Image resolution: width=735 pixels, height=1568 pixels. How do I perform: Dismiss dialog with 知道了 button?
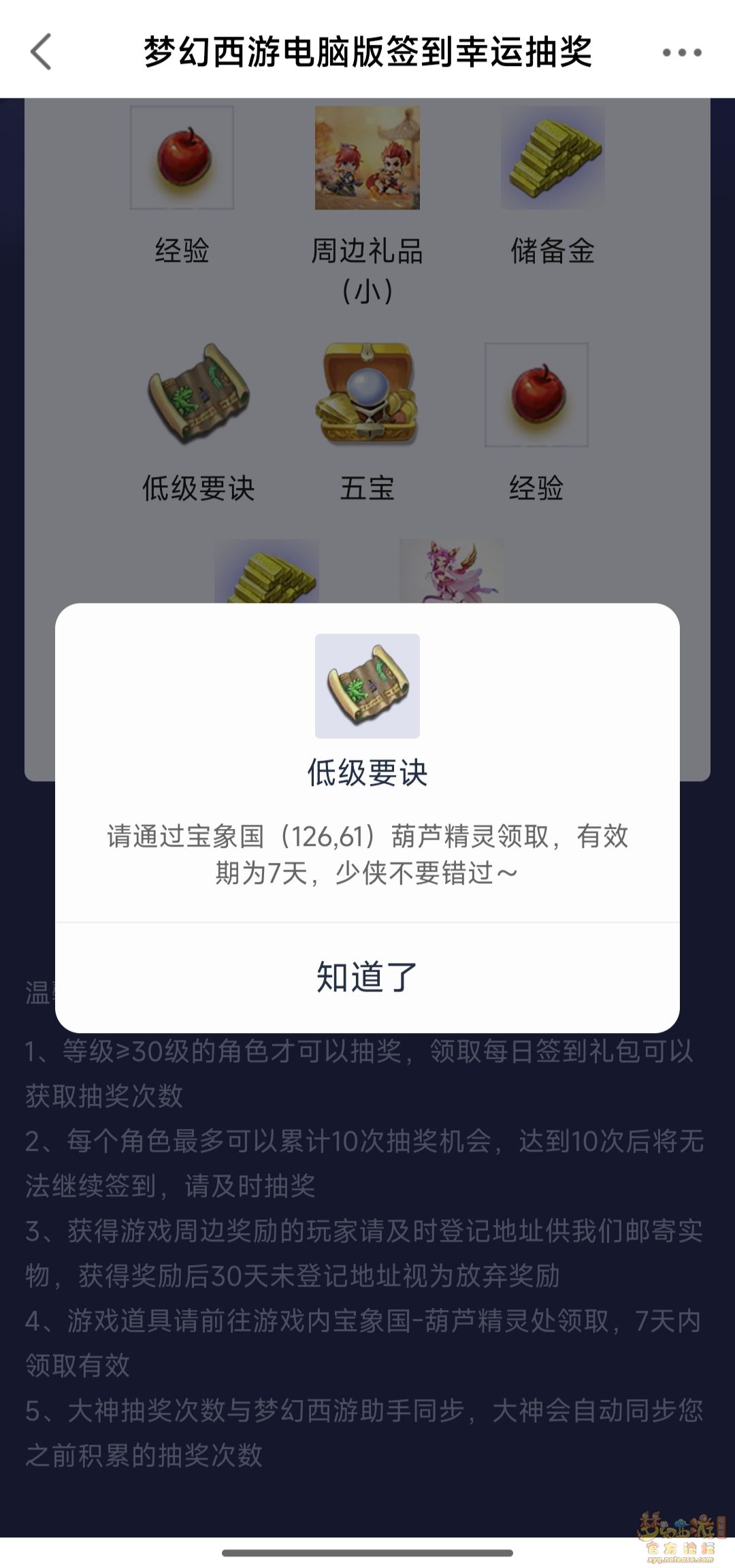pos(367,977)
